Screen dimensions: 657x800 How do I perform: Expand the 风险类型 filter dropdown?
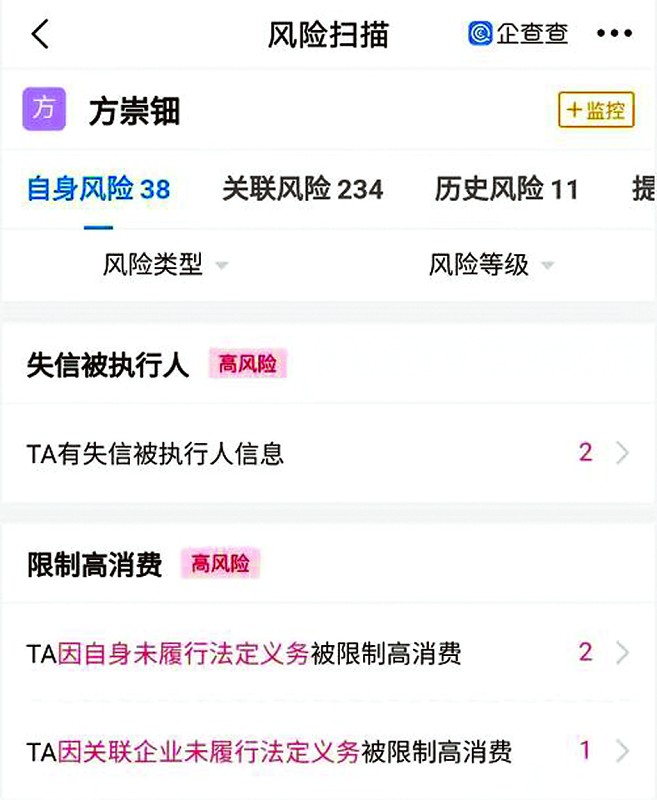point(165,265)
